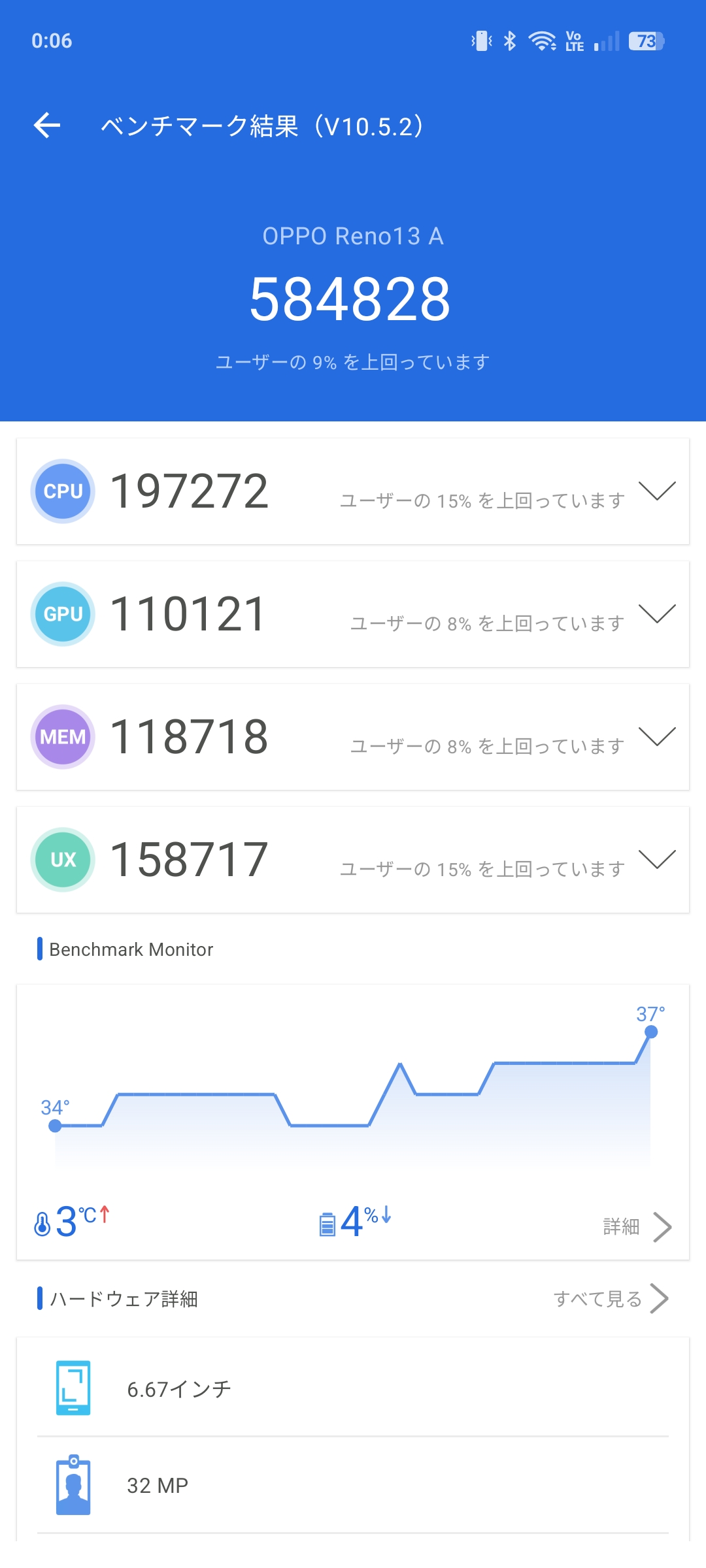Expand the CPU score details
This screenshot has height=1568, width=706.
[x=656, y=491]
